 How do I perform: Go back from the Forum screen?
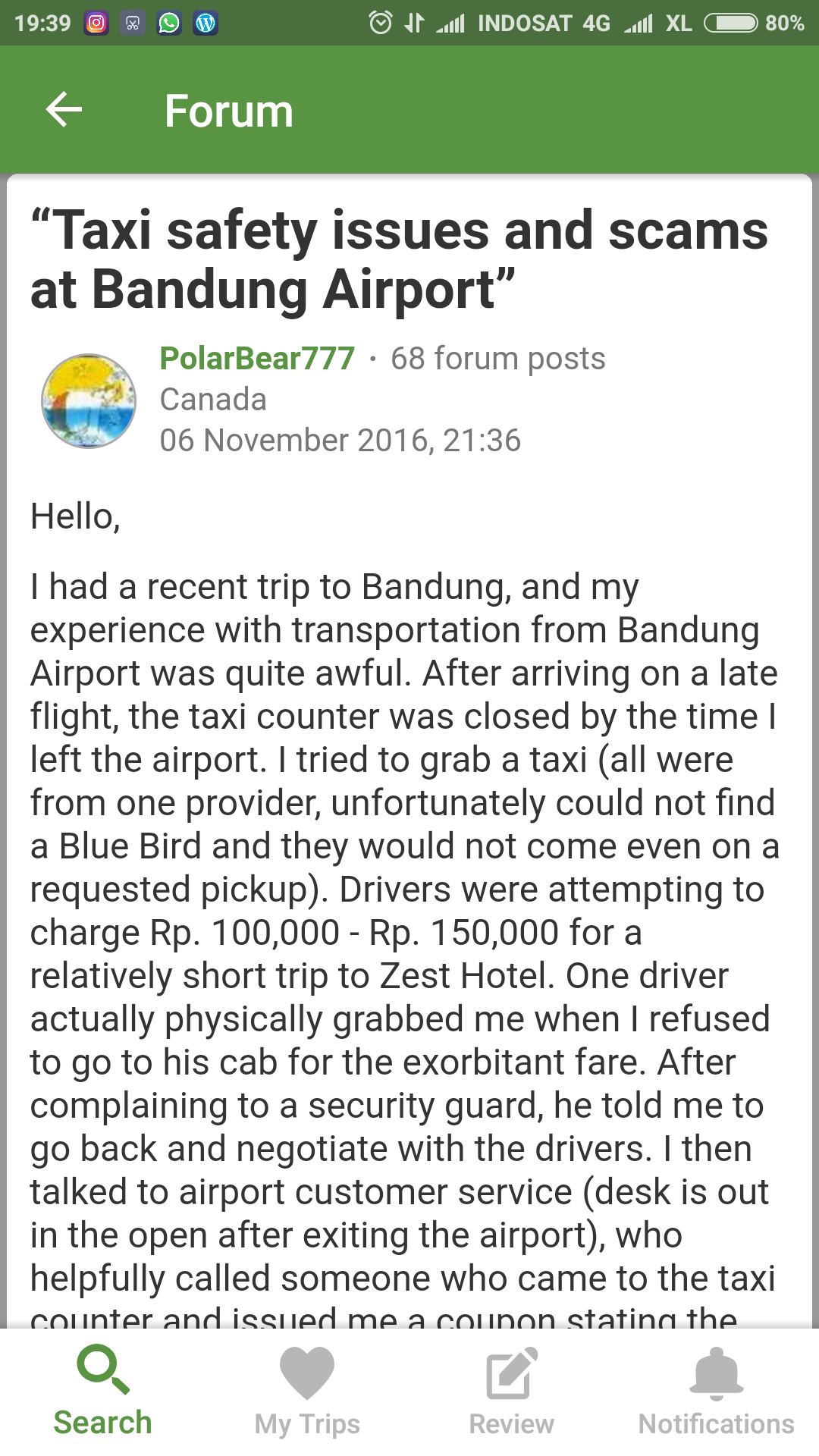click(64, 110)
